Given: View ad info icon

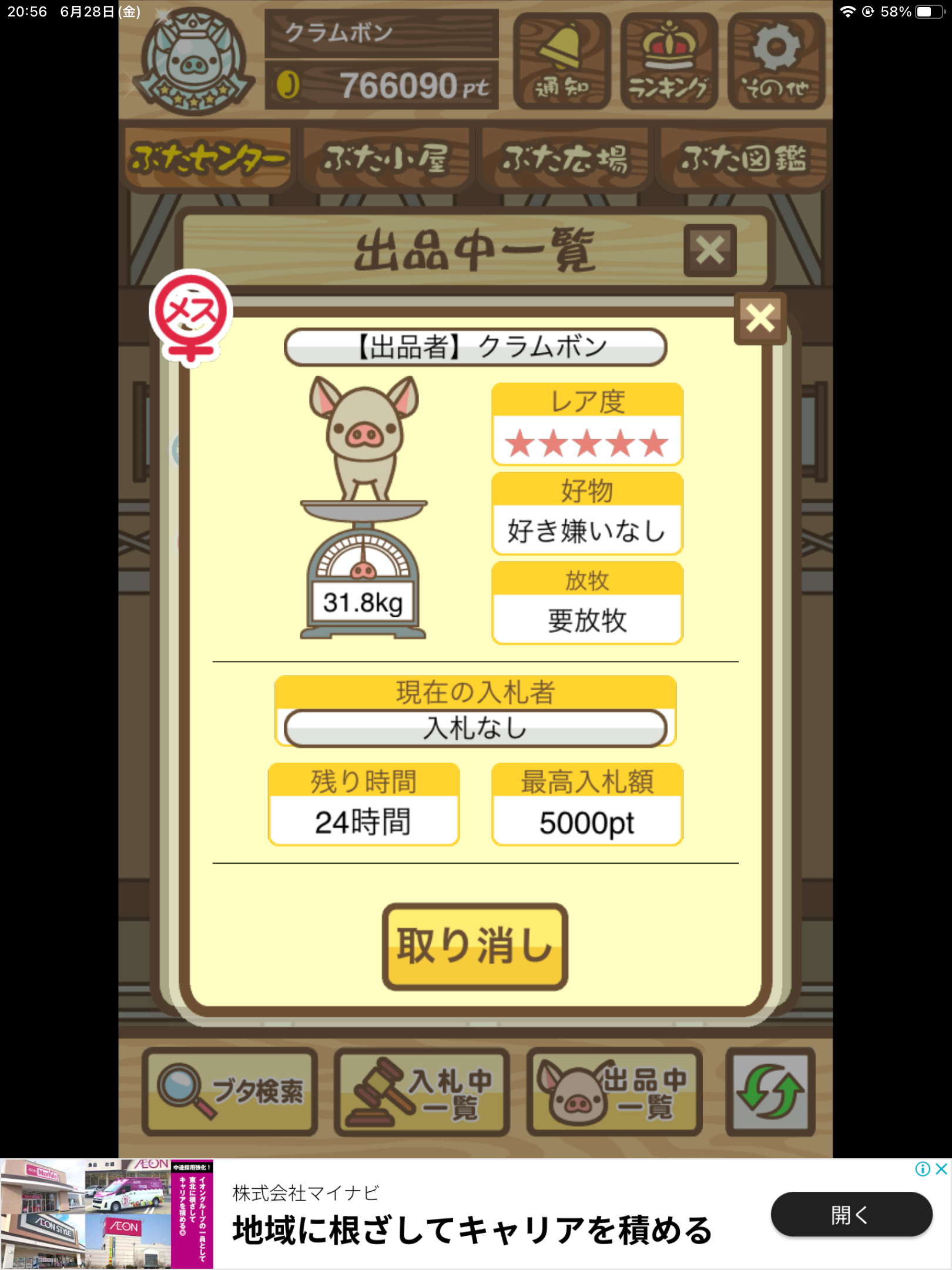Looking at the screenshot, I should coord(922,1169).
